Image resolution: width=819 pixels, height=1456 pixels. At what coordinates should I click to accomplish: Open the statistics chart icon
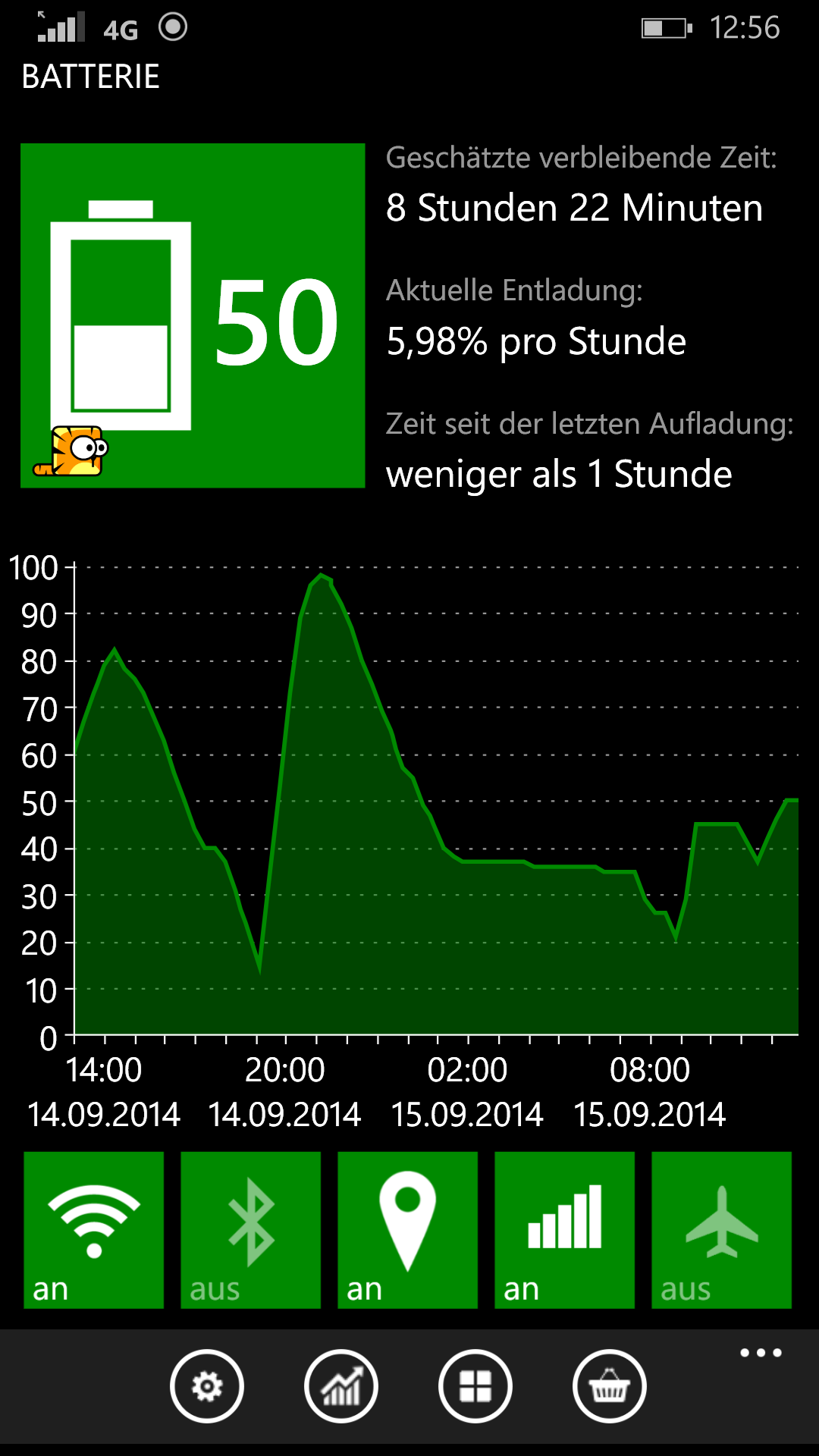click(341, 1386)
